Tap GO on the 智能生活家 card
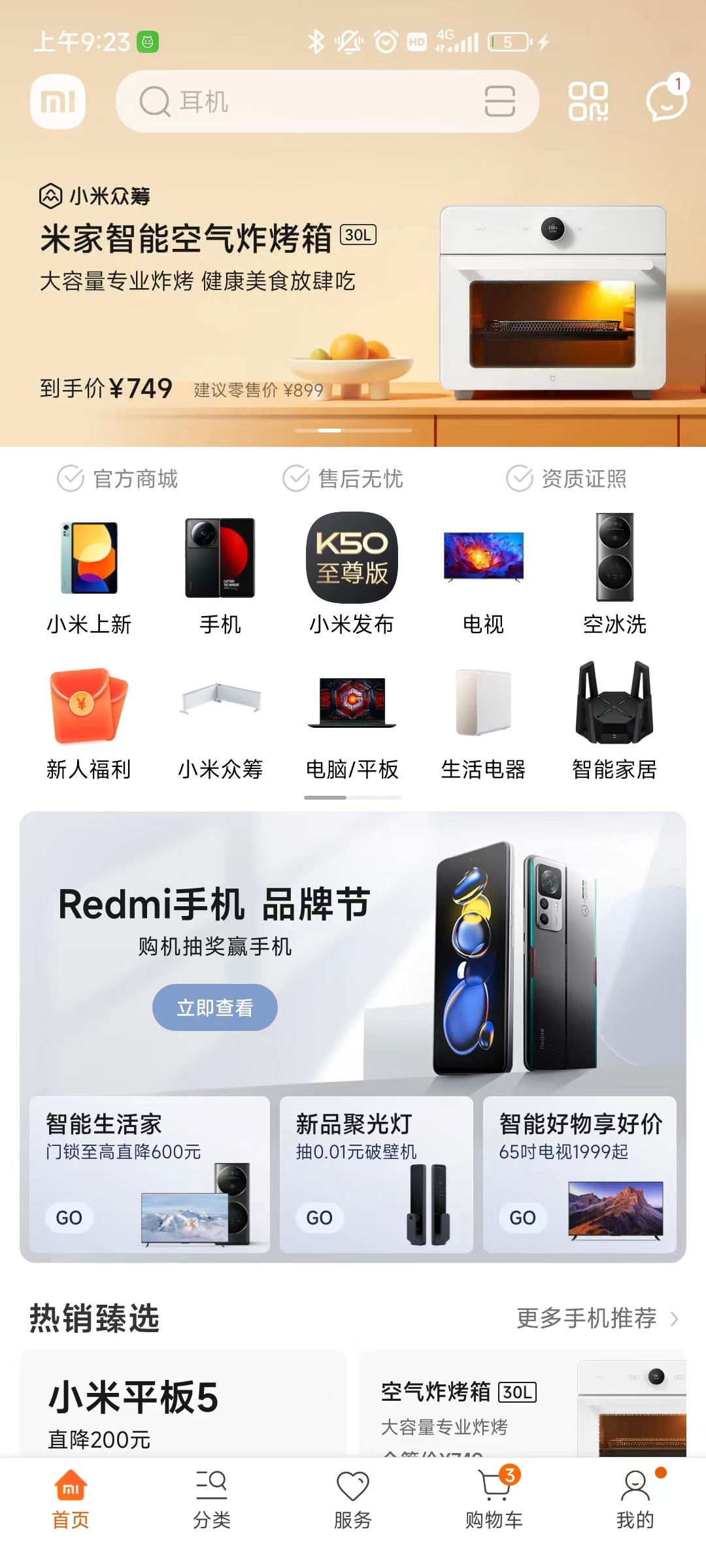The height and width of the screenshot is (1568, 706). [x=69, y=1218]
